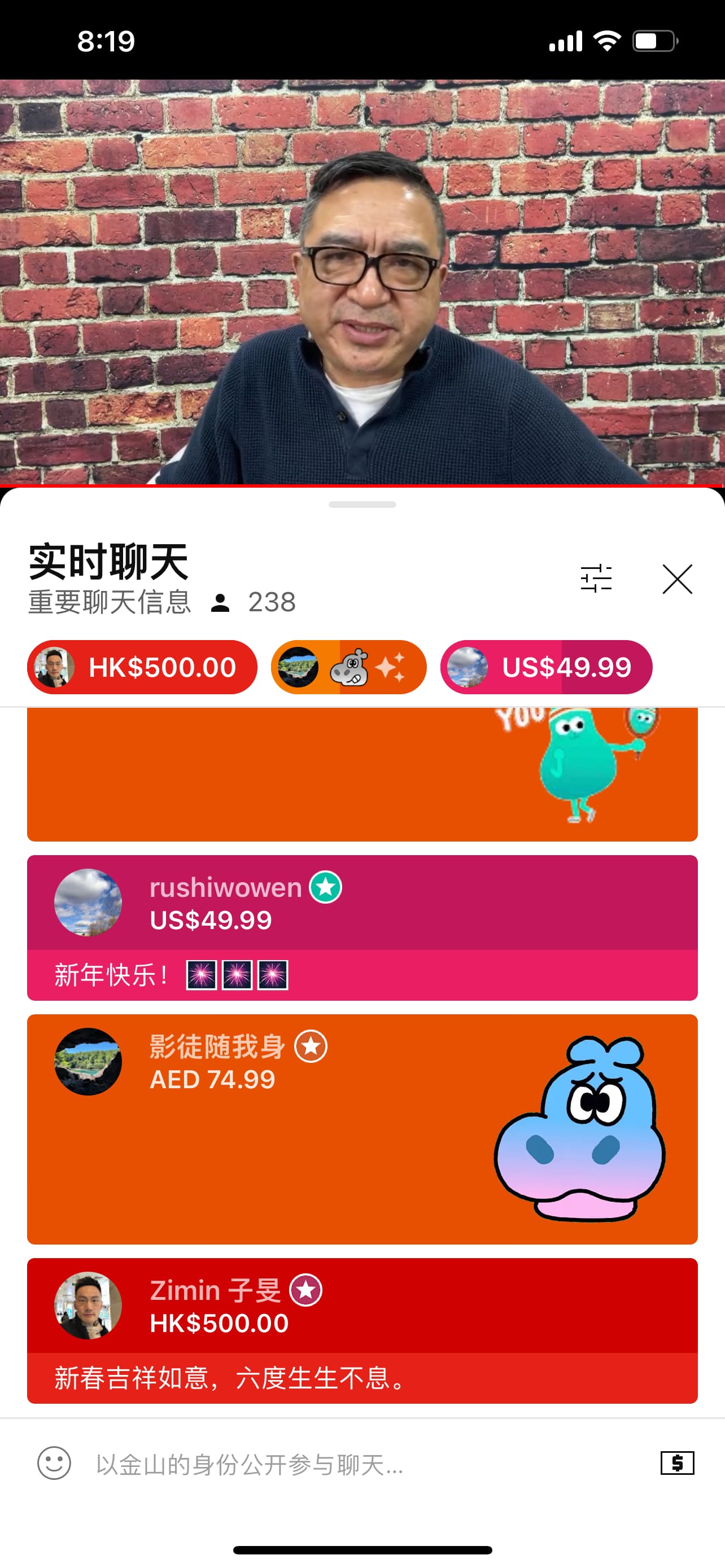Viewport: 725px width, 1568px height.
Task: Open Zimin 子旻's HK$500.00 Super Chat
Action: pyautogui.click(x=362, y=1330)
